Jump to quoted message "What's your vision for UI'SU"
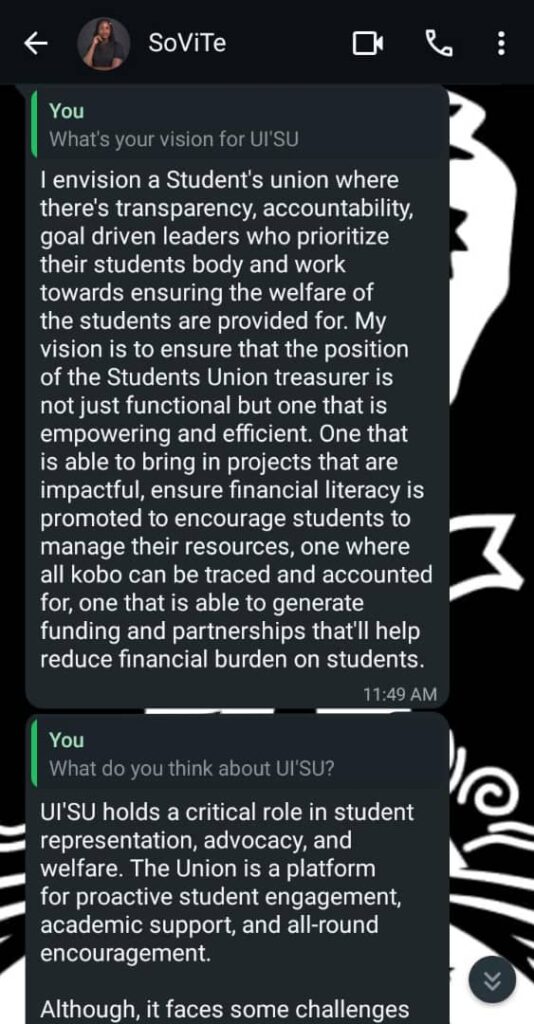This screenshot has width=534, height=1024. tap(238, 125)
